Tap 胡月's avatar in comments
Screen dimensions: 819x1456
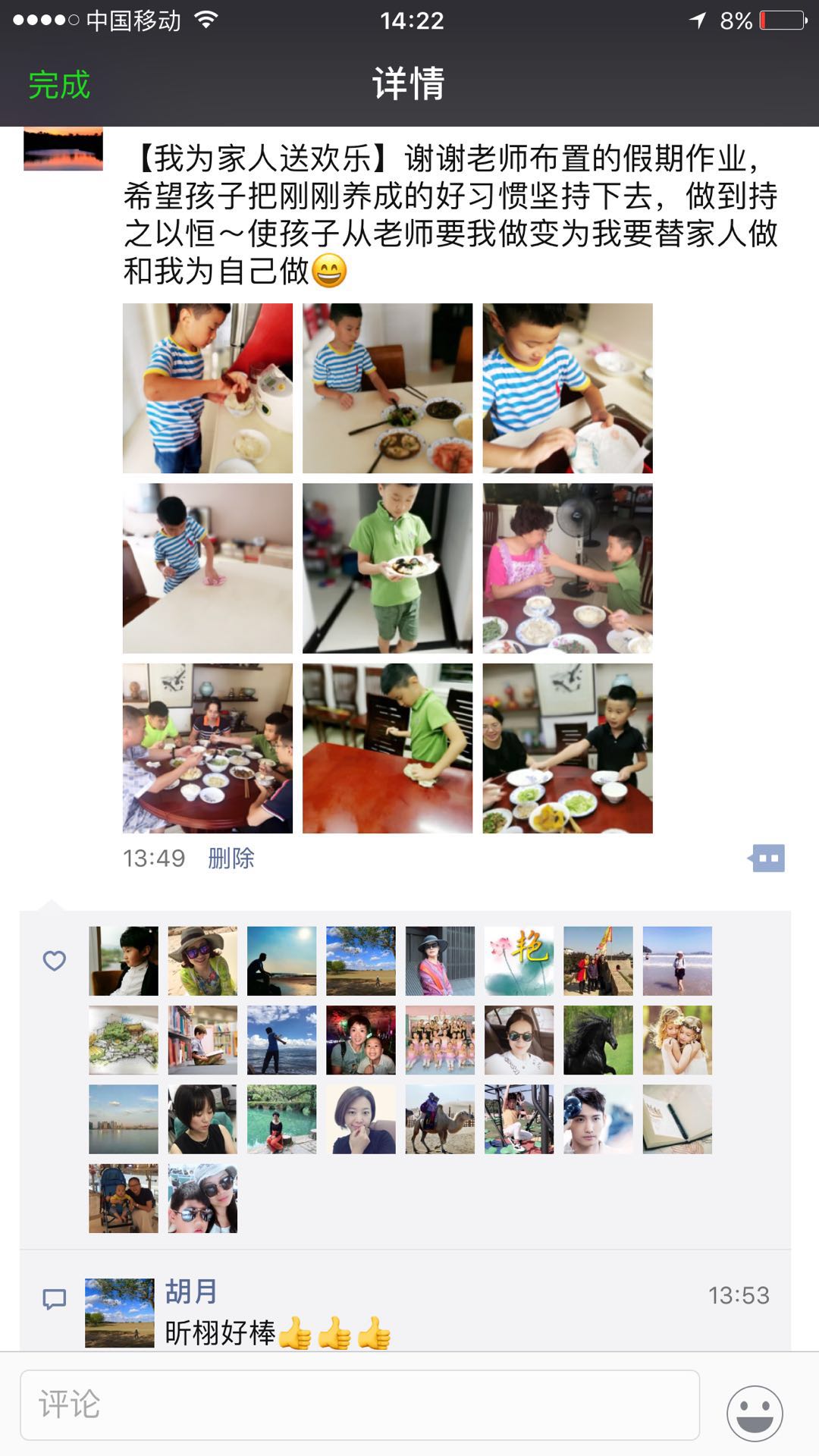click(x=119, y=1313)
